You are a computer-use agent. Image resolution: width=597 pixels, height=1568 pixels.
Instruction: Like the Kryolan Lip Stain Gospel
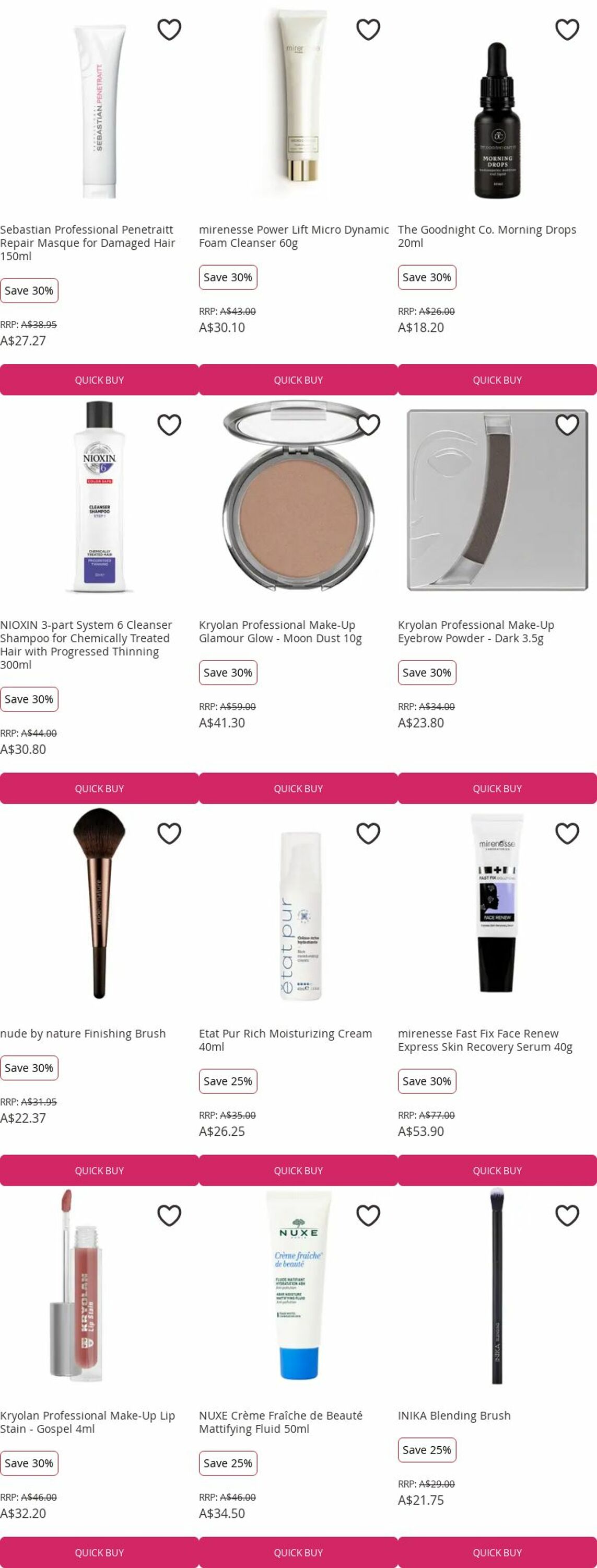point(169,1215)
